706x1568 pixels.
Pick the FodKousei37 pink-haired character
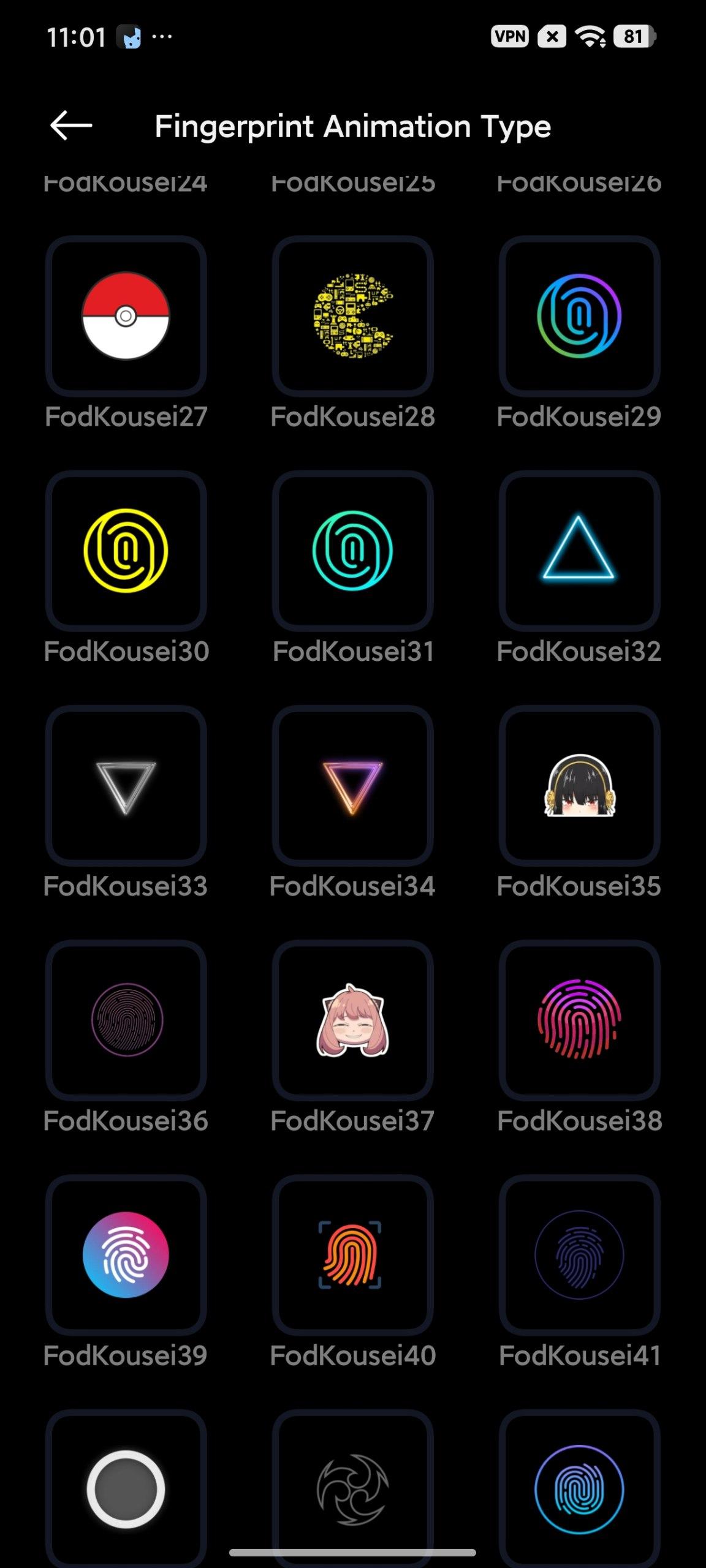tap(353, 1020)
